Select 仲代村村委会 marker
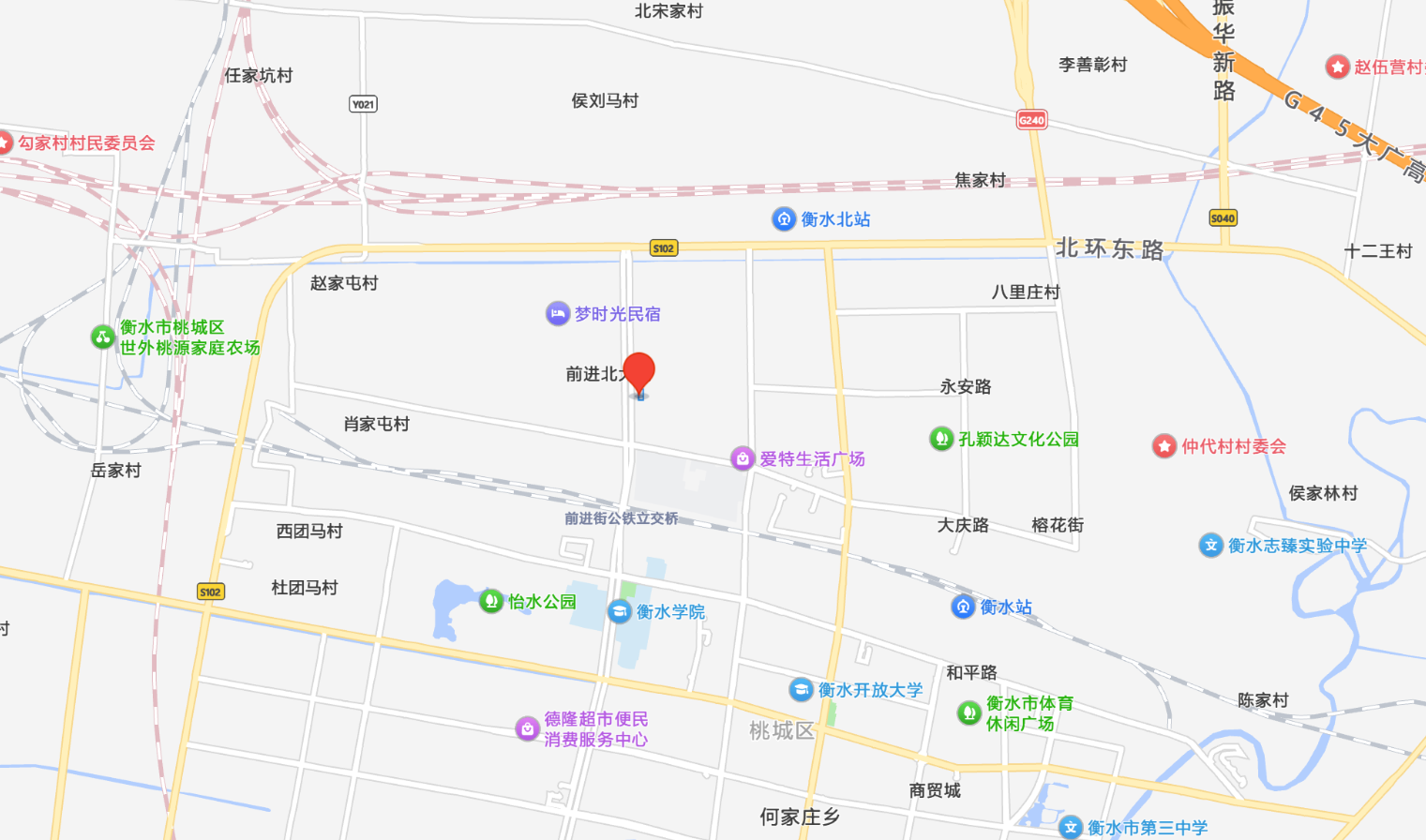 pyautogui.click(x=1164, y=446)
